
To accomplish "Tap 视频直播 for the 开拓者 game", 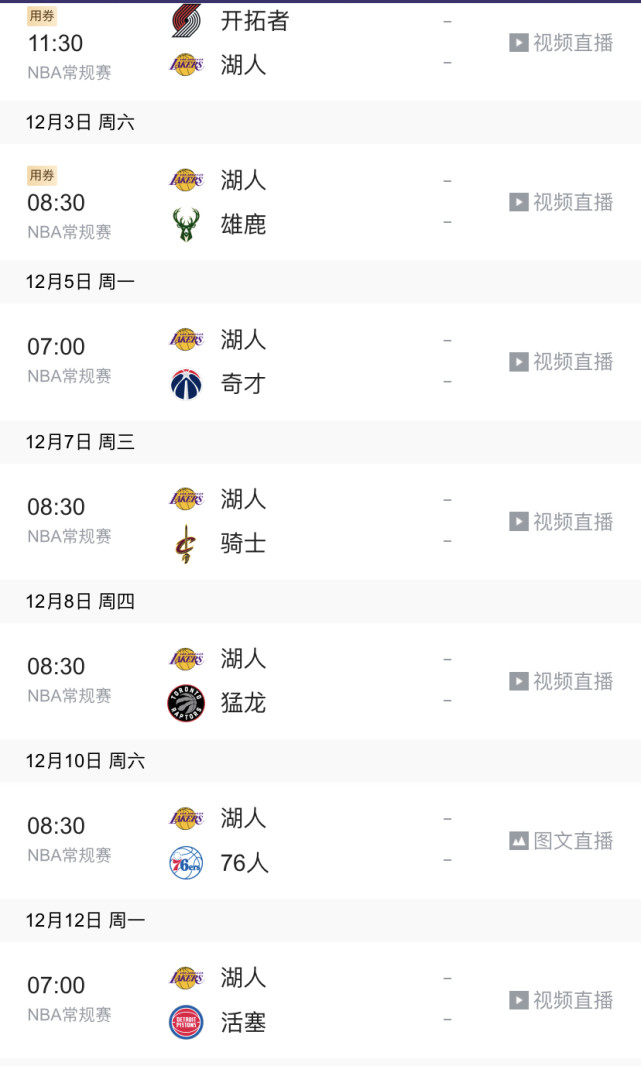I will pyautogui.click(x=561, y=43).
